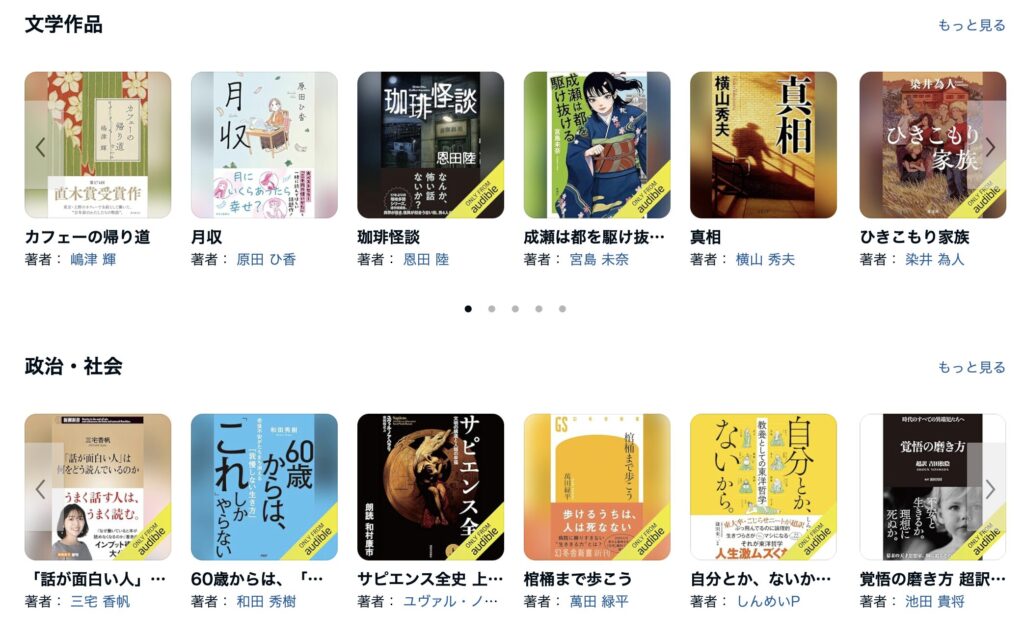This screenshot has width=1024, height=638.
Task: Visit author page for 原田 ひ香
Action: 266,259
